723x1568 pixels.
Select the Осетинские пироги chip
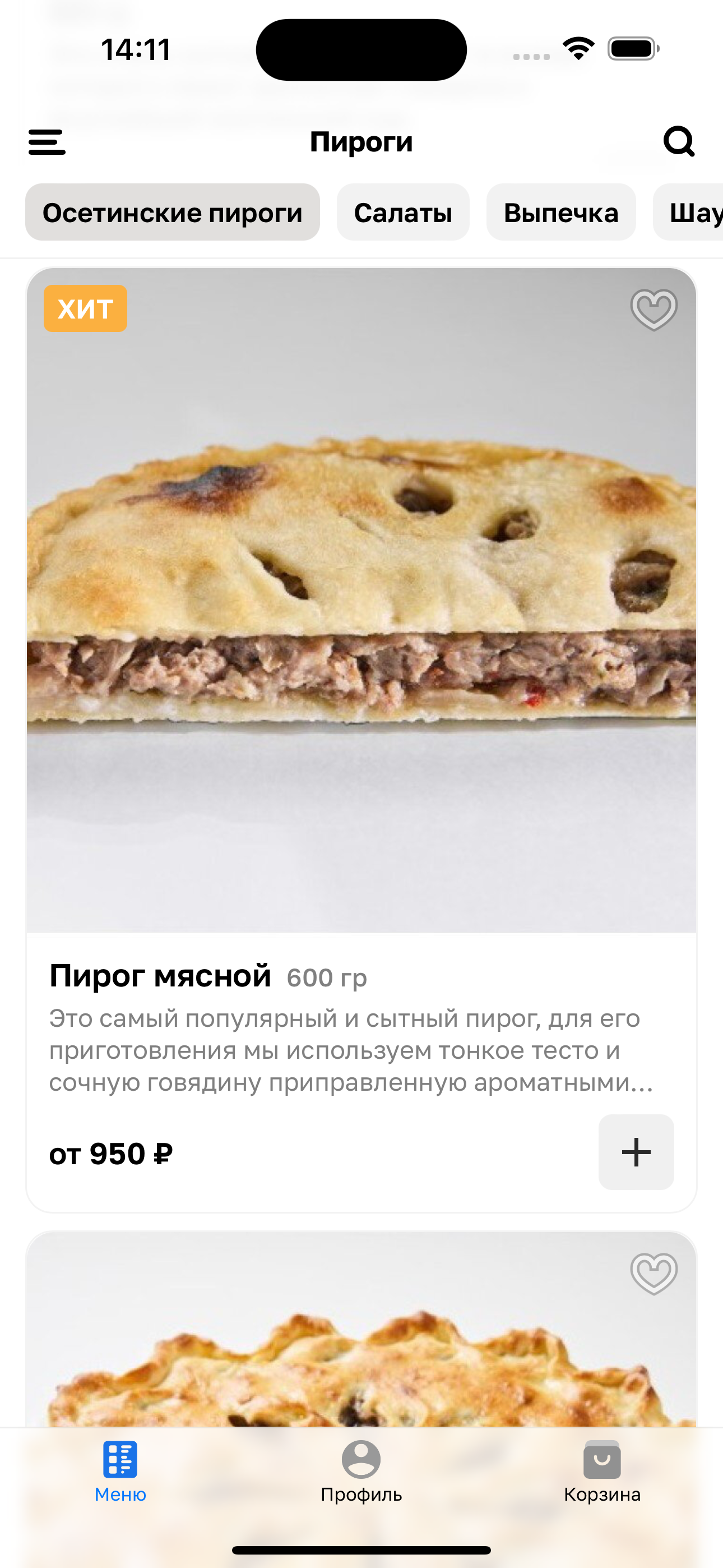pos(172,213)
